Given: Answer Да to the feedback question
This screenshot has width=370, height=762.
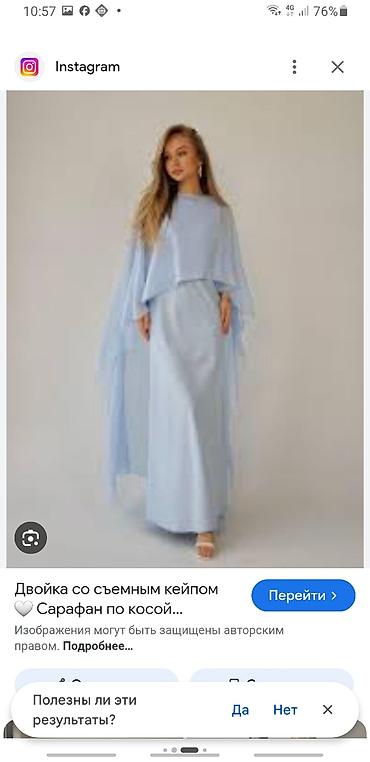Looking at the screenshot, I should [240, 710].
